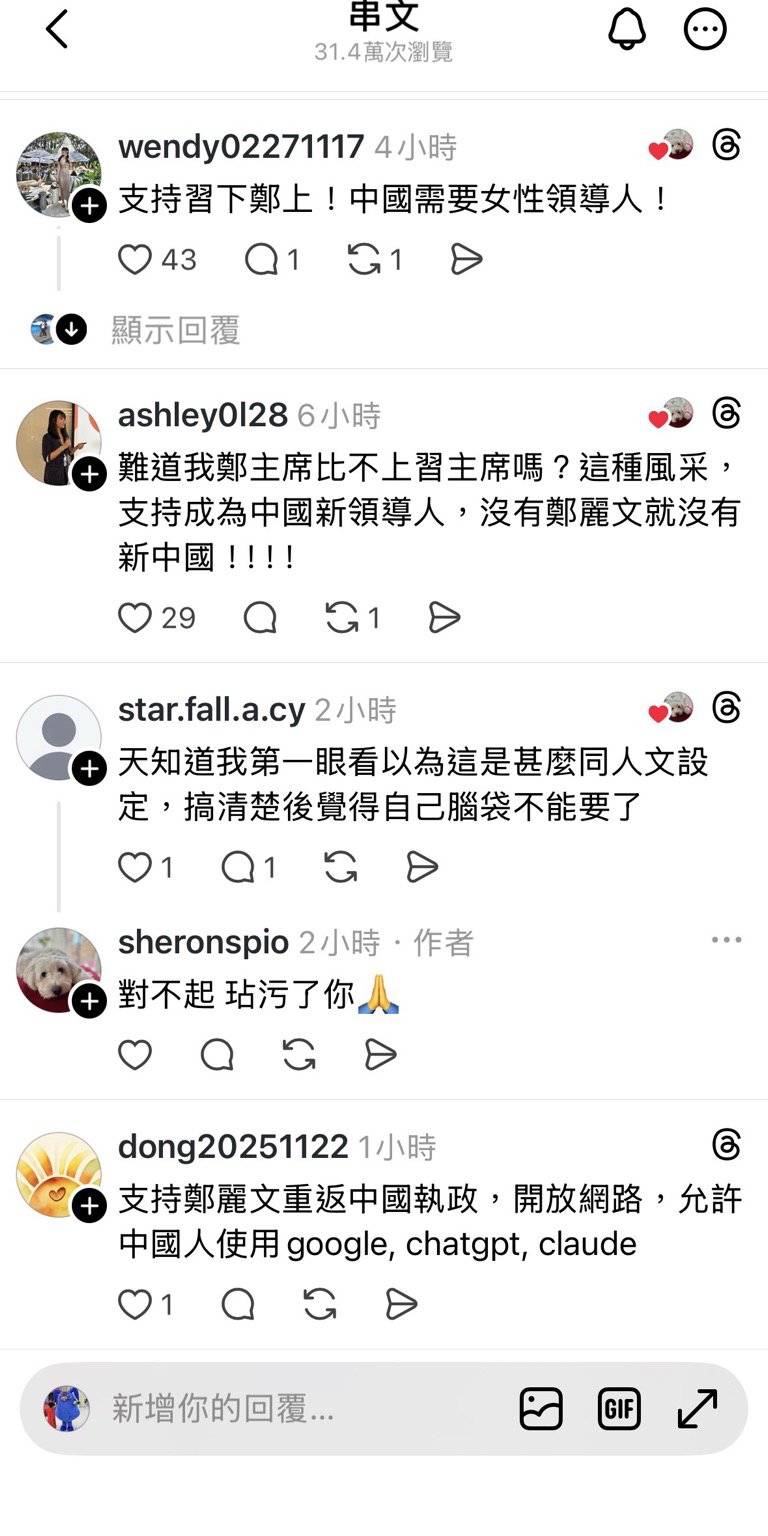Like dong20251122's comment
The width and height of the screenshot is (768, 1536).
coord(135,1304)
